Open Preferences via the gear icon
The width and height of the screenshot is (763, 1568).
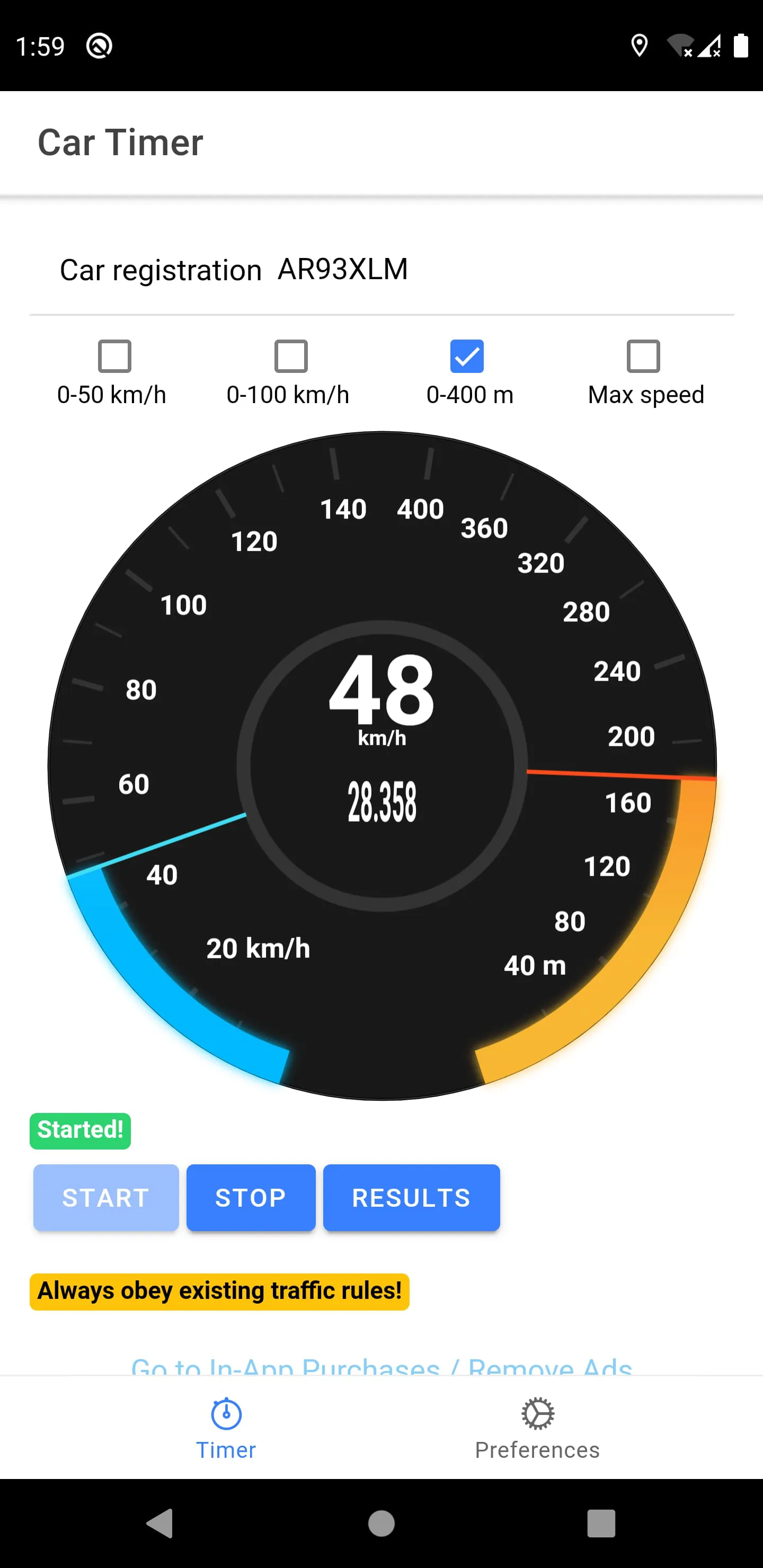536,1413
